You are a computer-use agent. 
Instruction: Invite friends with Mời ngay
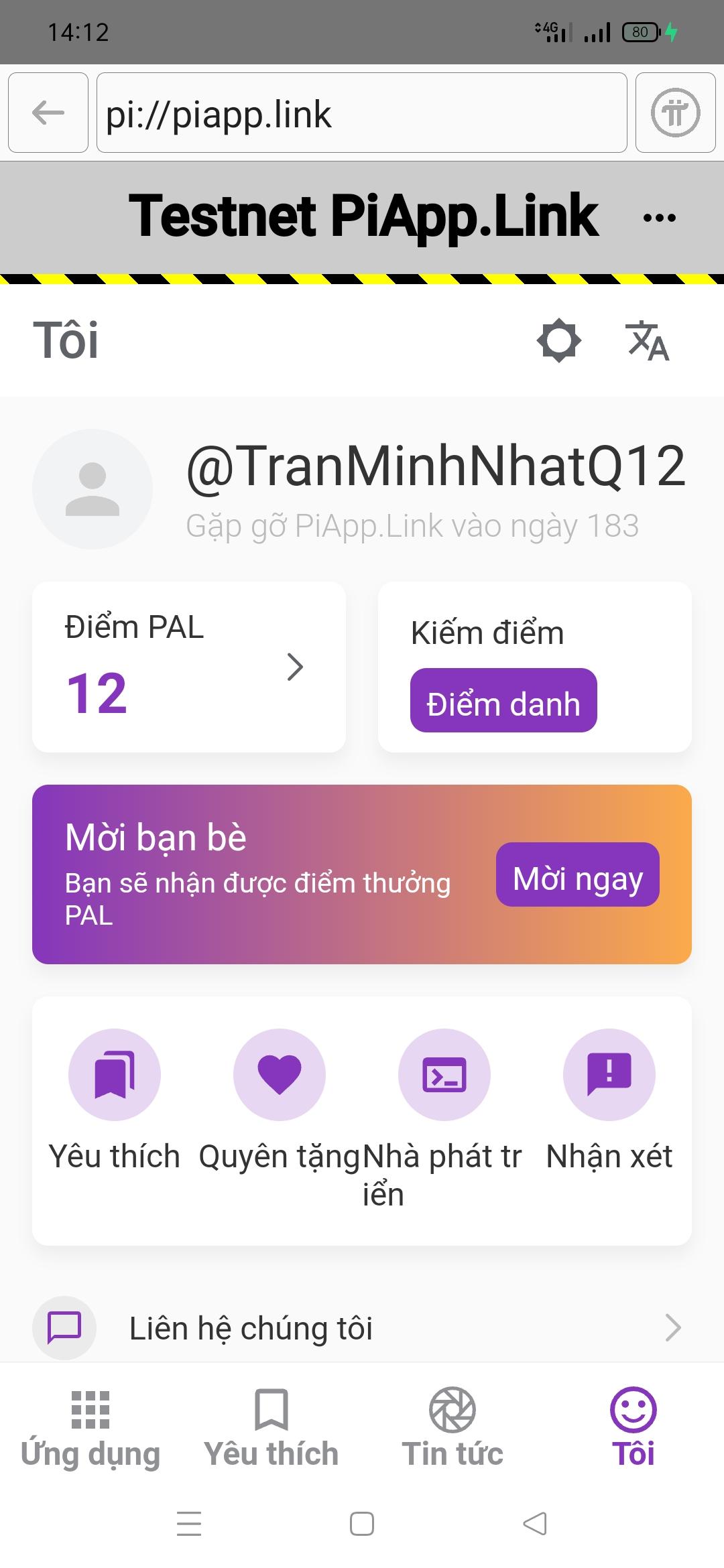577,874
